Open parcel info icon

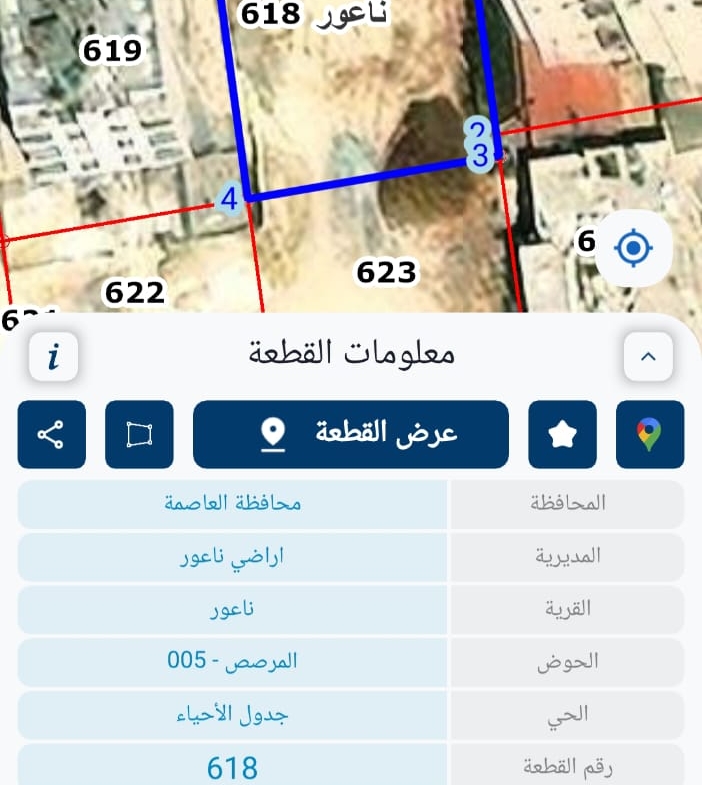[54, 356]
